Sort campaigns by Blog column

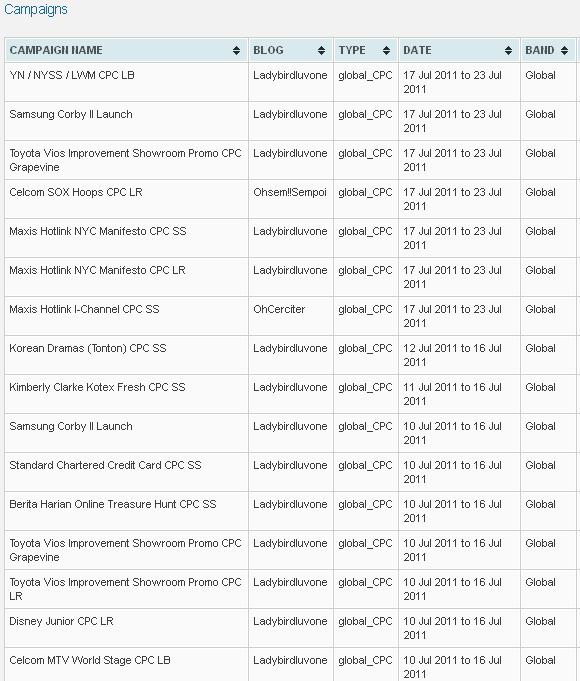[290, 50]
